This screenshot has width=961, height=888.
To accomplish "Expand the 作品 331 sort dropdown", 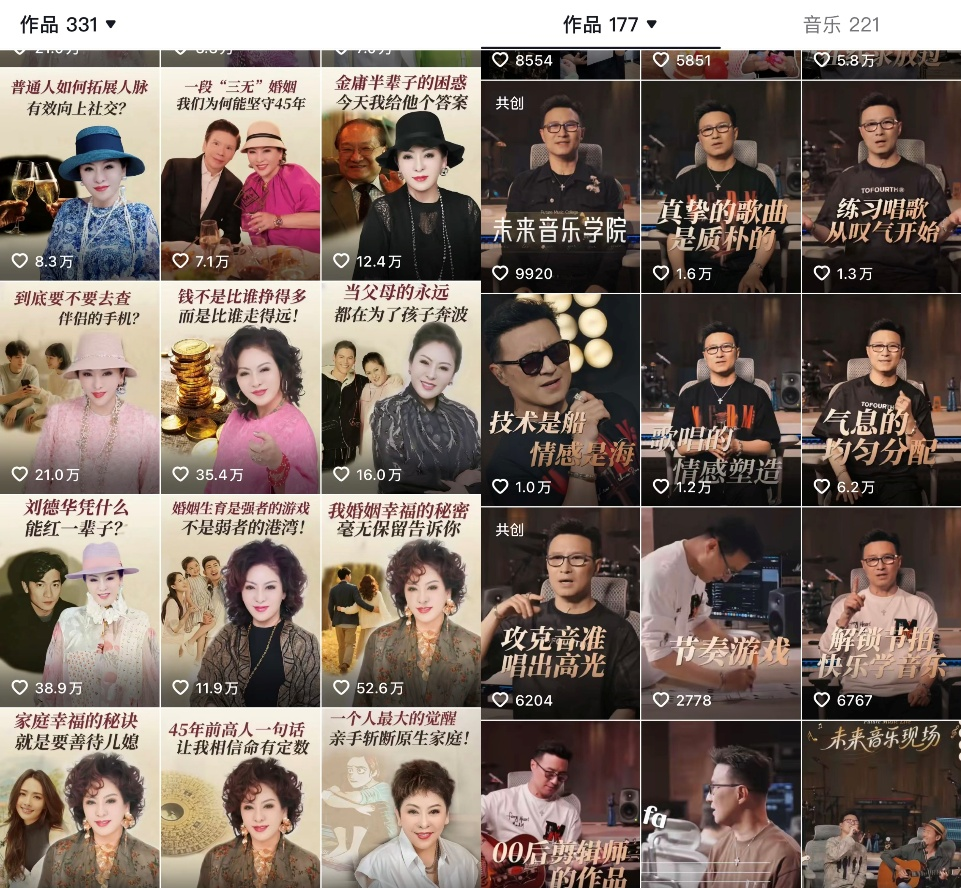I will tap(68, 24).
